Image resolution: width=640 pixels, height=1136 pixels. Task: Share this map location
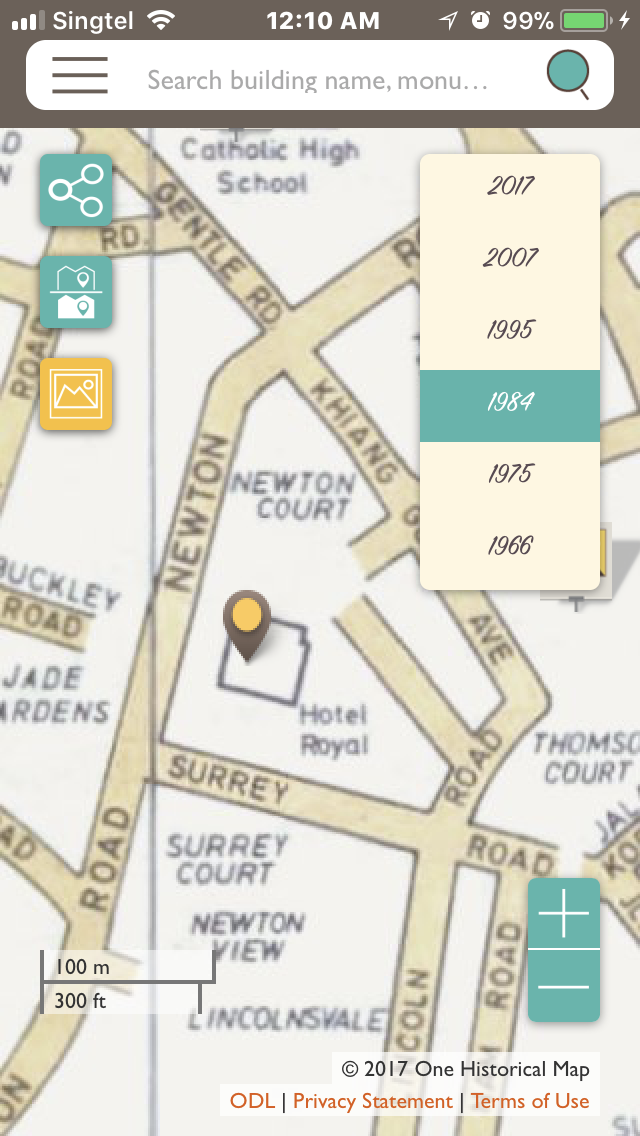click(76, 190)
